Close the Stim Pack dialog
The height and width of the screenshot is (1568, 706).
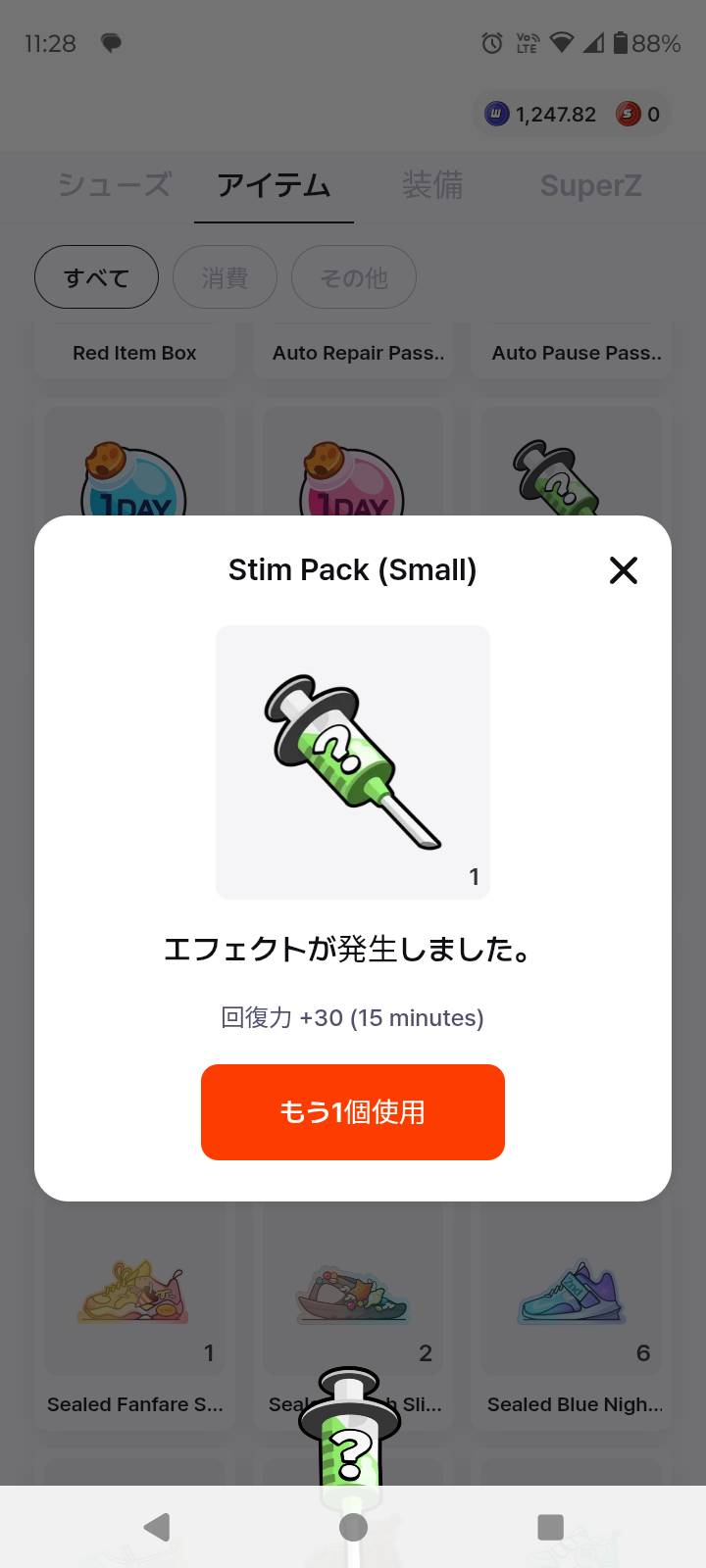(x=624, y=570)
